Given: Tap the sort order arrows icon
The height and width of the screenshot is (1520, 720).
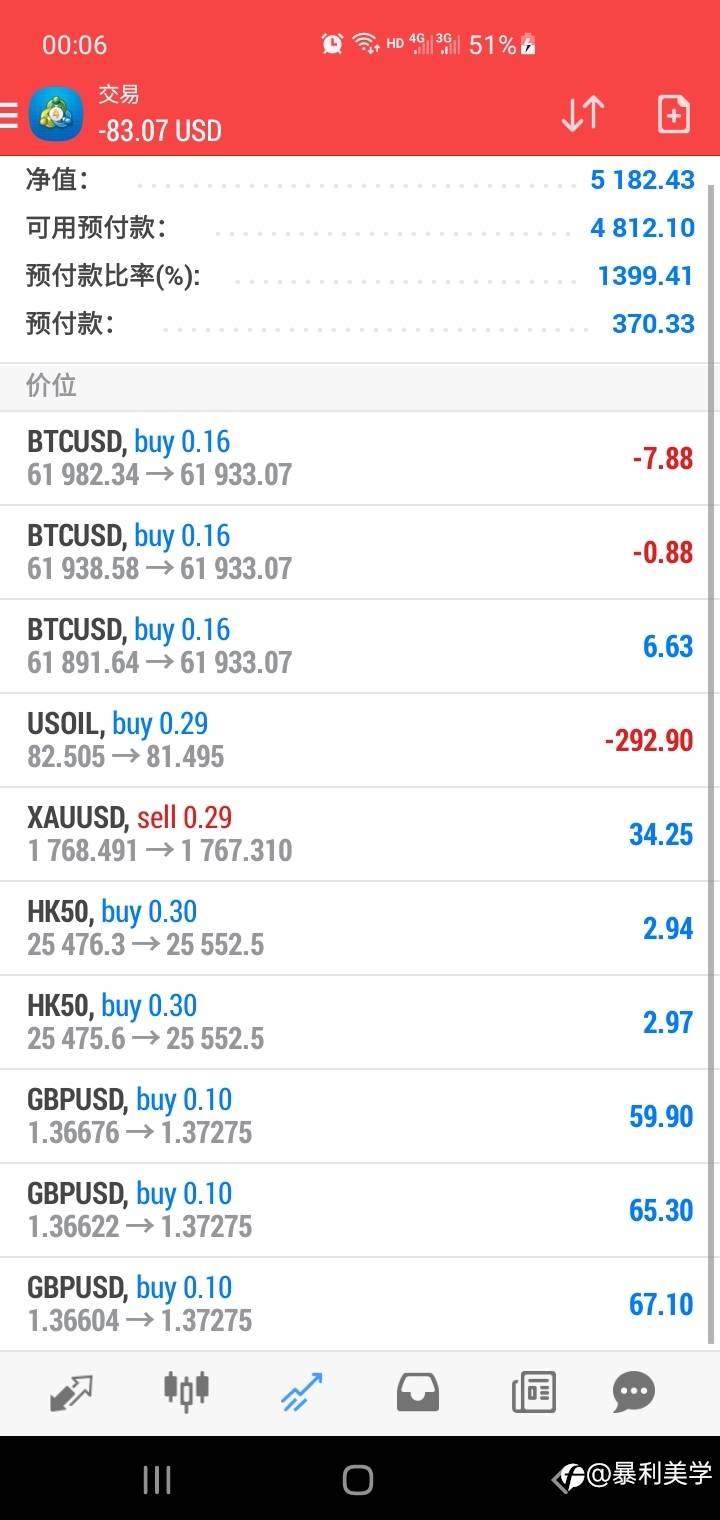Looking at the screenshot, I should pyautogui.click(x=582, y=114).
